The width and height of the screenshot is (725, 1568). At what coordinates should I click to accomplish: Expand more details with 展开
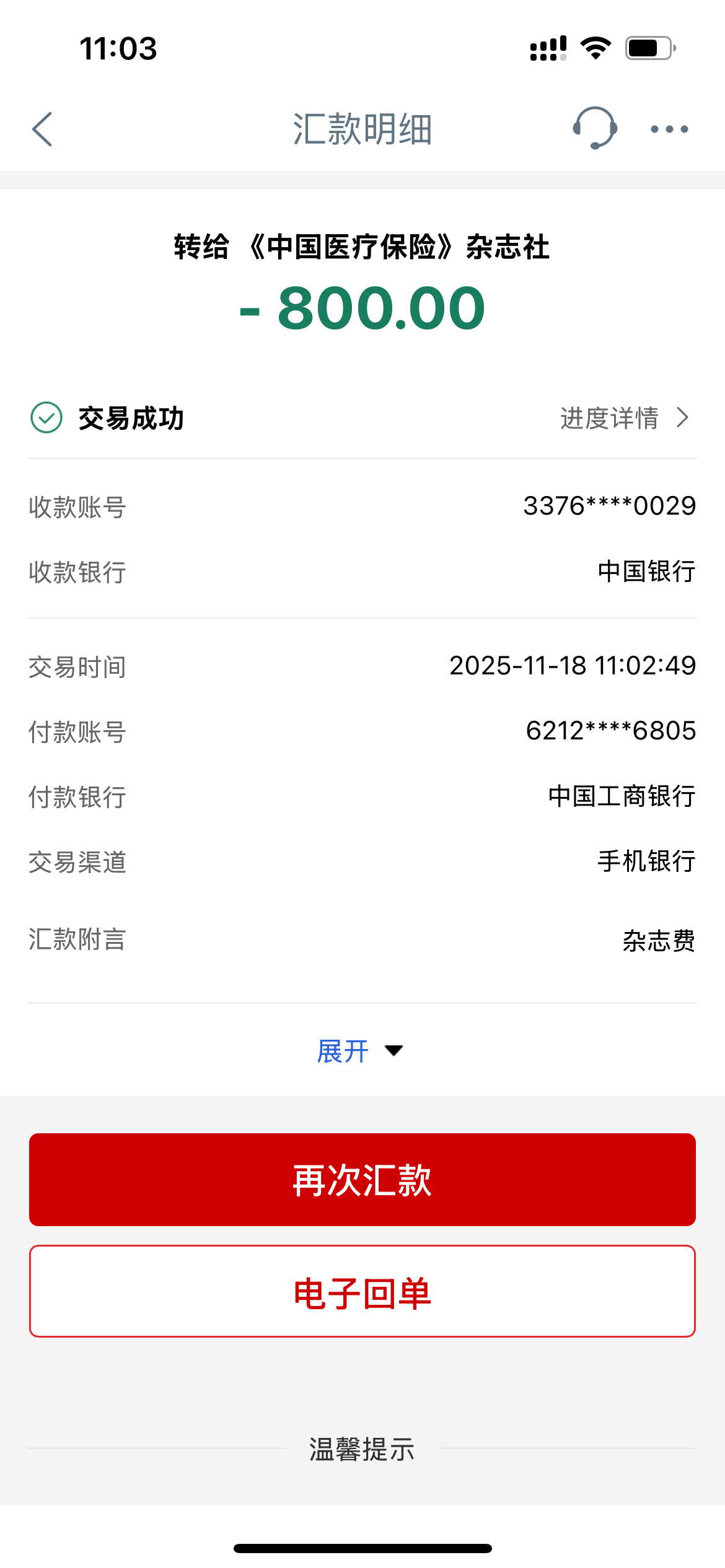[359, 1051]
